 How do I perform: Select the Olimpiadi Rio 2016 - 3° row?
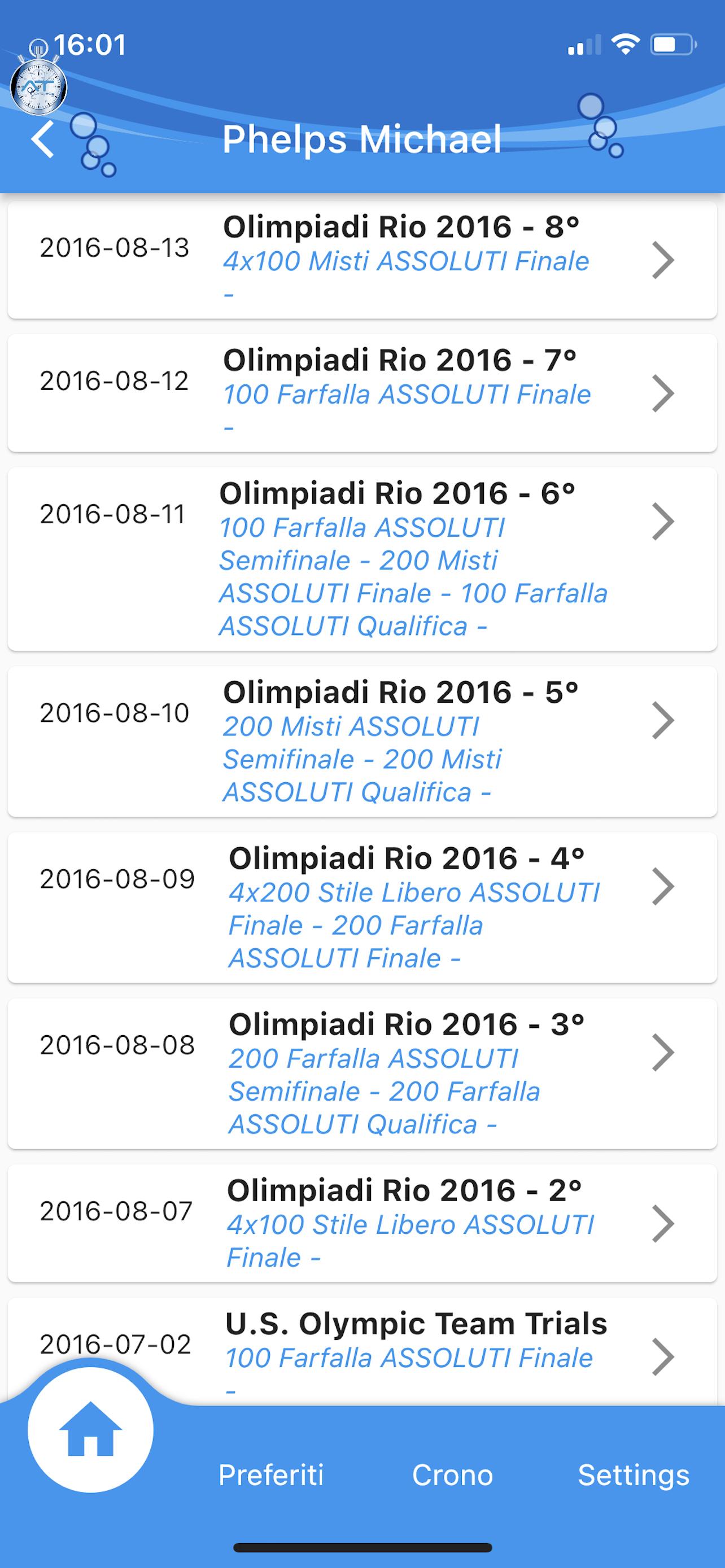click(362, 1074)
